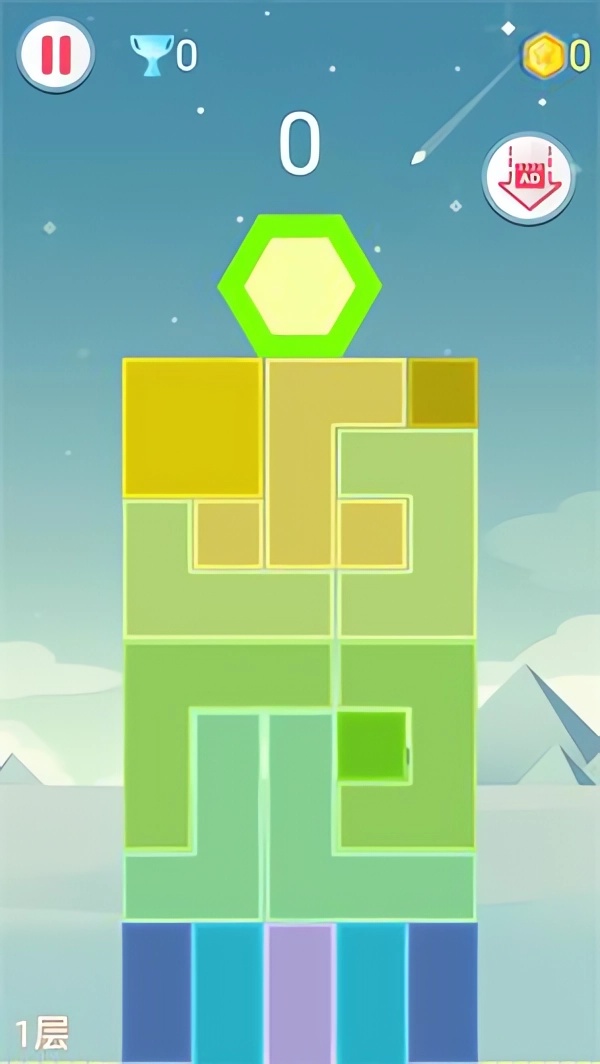Tap the dark small square block
Image resolution: width=600 pixels, height=1064 pixels.
click(442, 393)
